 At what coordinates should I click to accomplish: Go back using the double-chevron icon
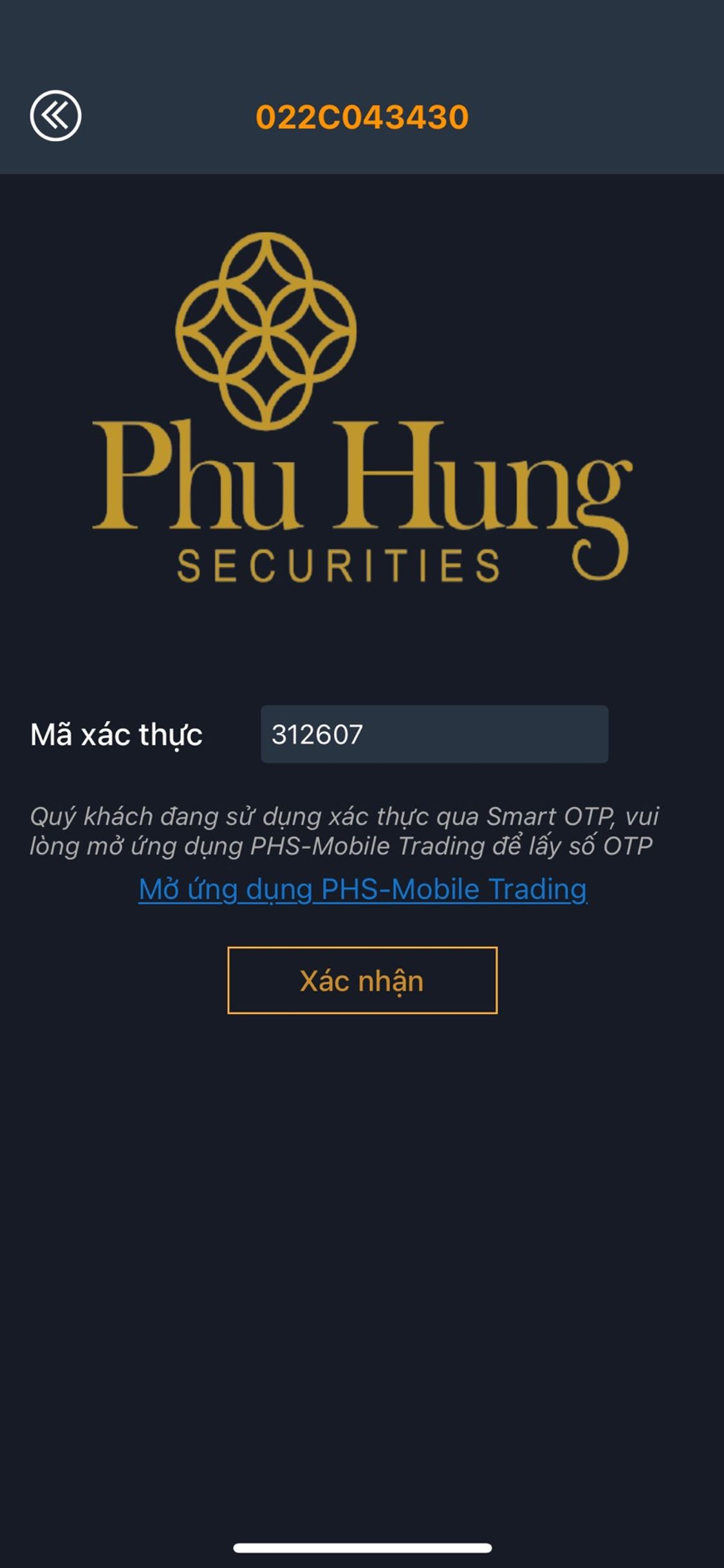point(55,116)
